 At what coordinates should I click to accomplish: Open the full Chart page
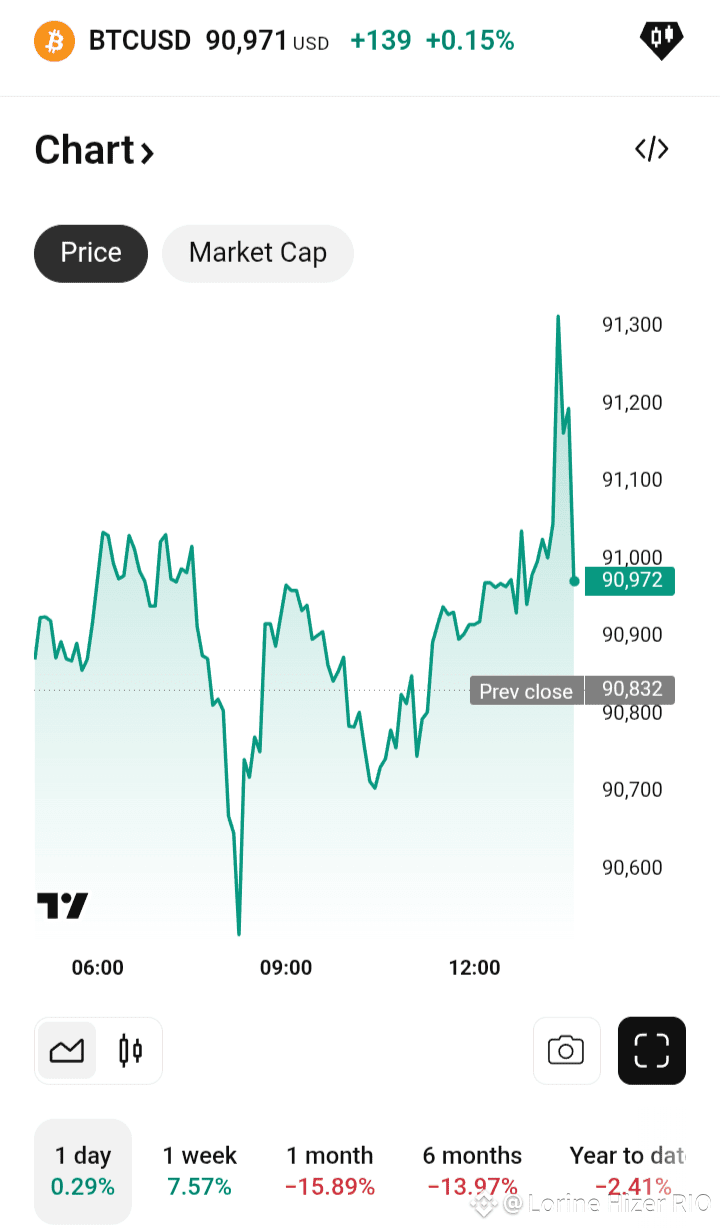(x=94, y=150)
